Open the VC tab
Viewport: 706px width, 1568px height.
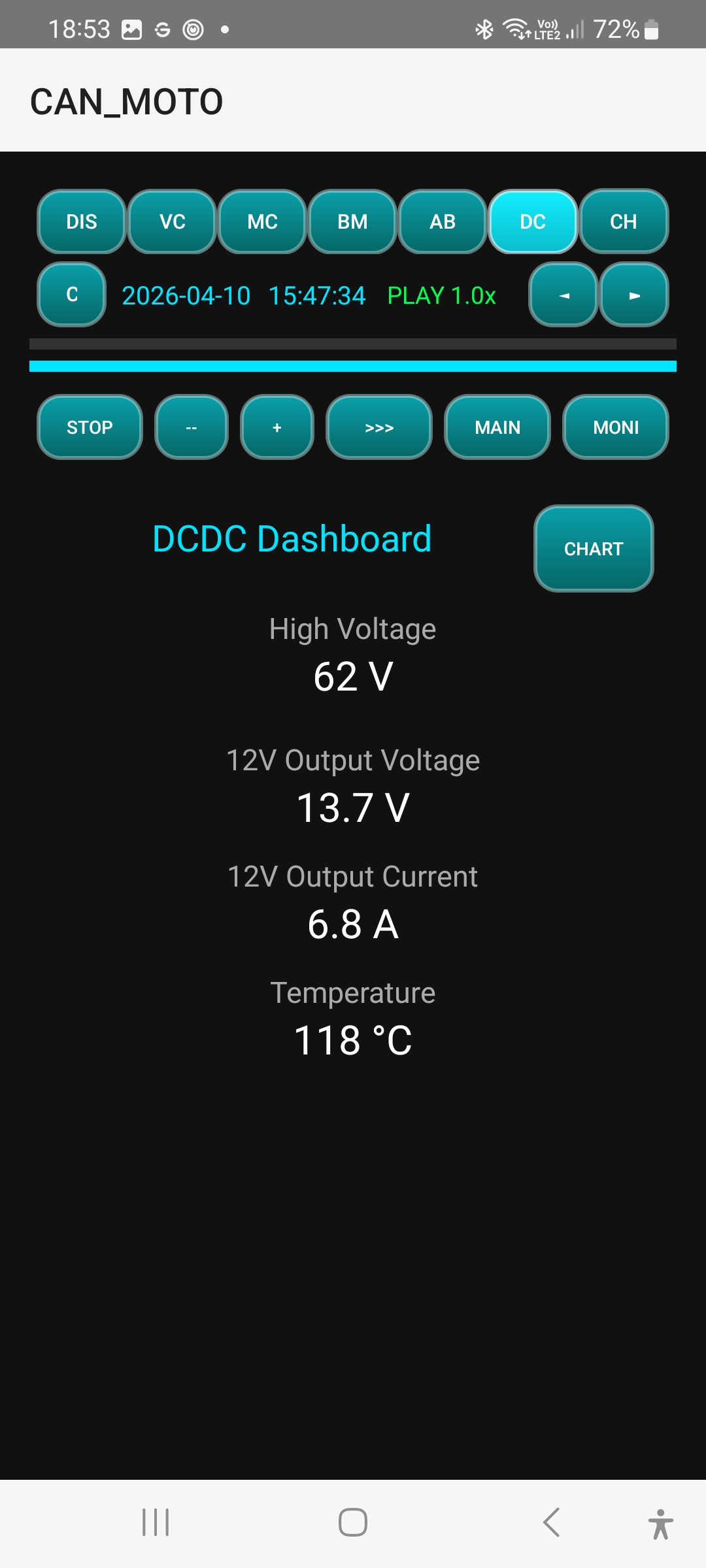point(173,221)
